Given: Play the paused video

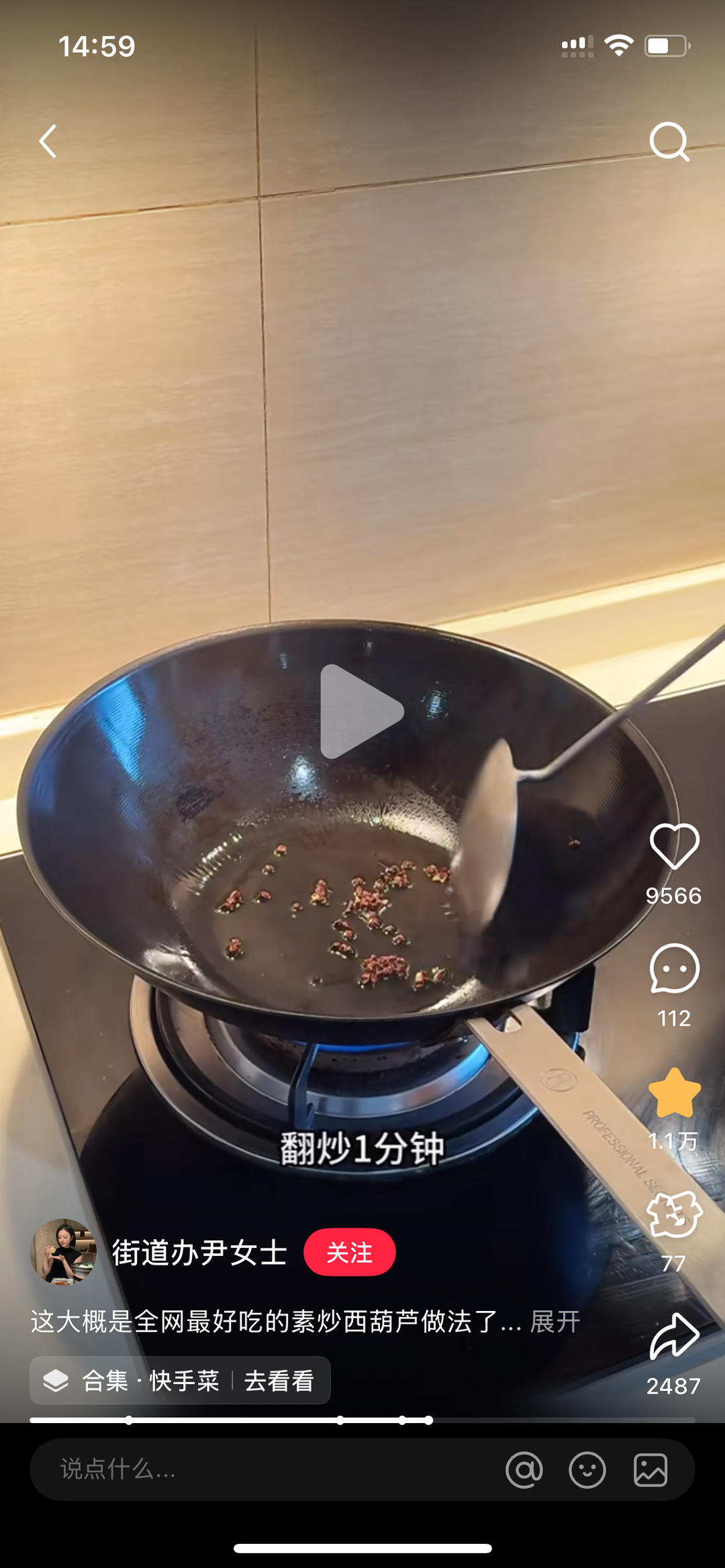Looking at the screenshot, I should (361, 711).
